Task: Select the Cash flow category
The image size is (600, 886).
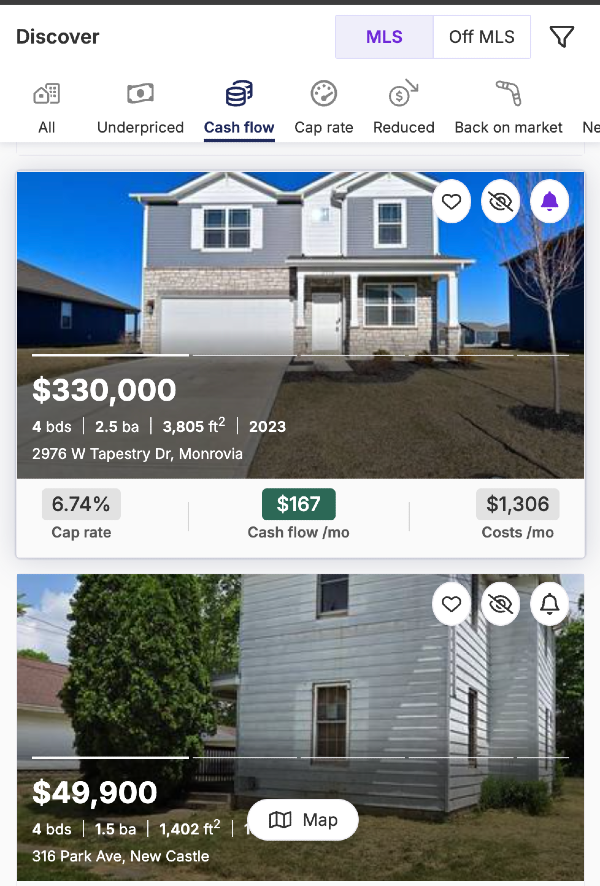Action: (239, 108)
